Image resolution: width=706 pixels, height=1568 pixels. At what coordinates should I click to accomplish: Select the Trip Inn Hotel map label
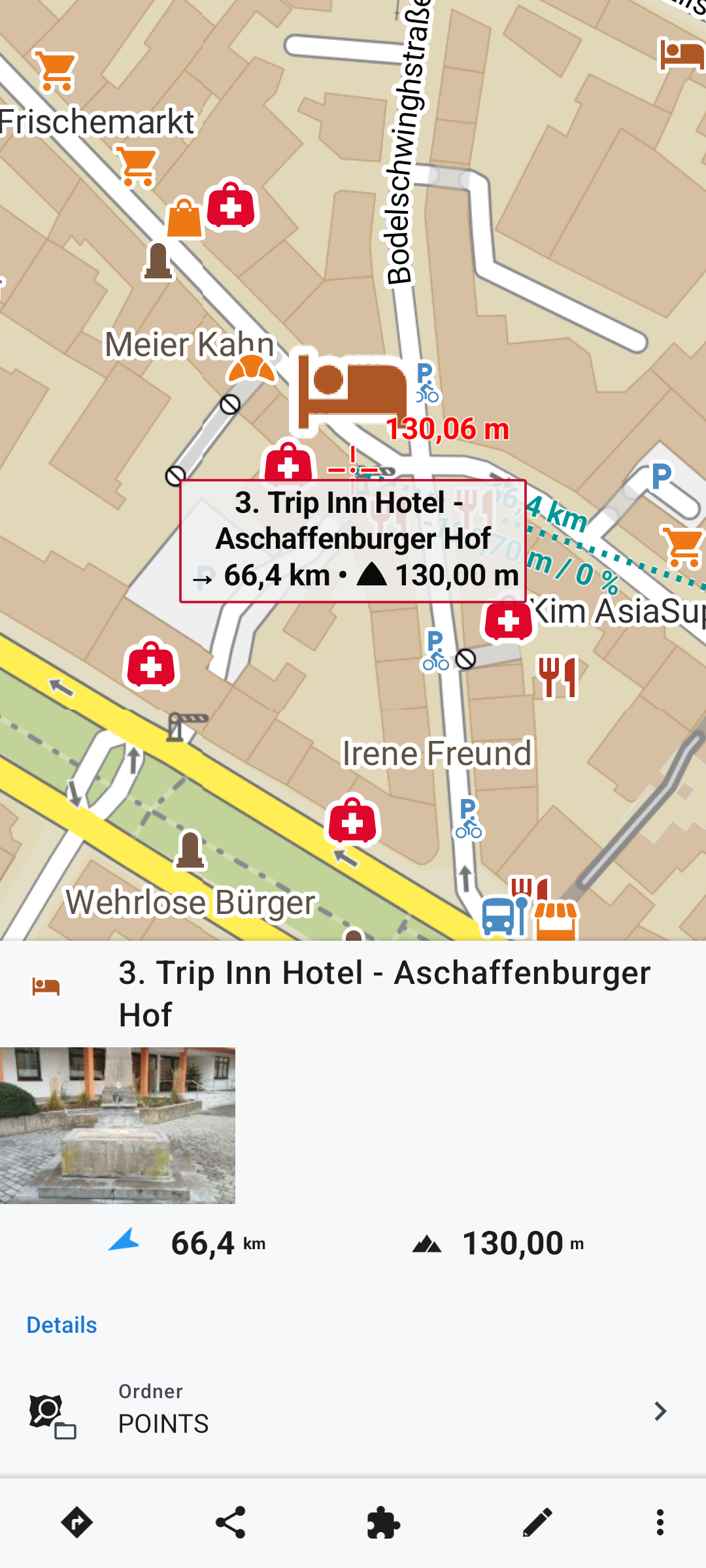coord(353,540)
